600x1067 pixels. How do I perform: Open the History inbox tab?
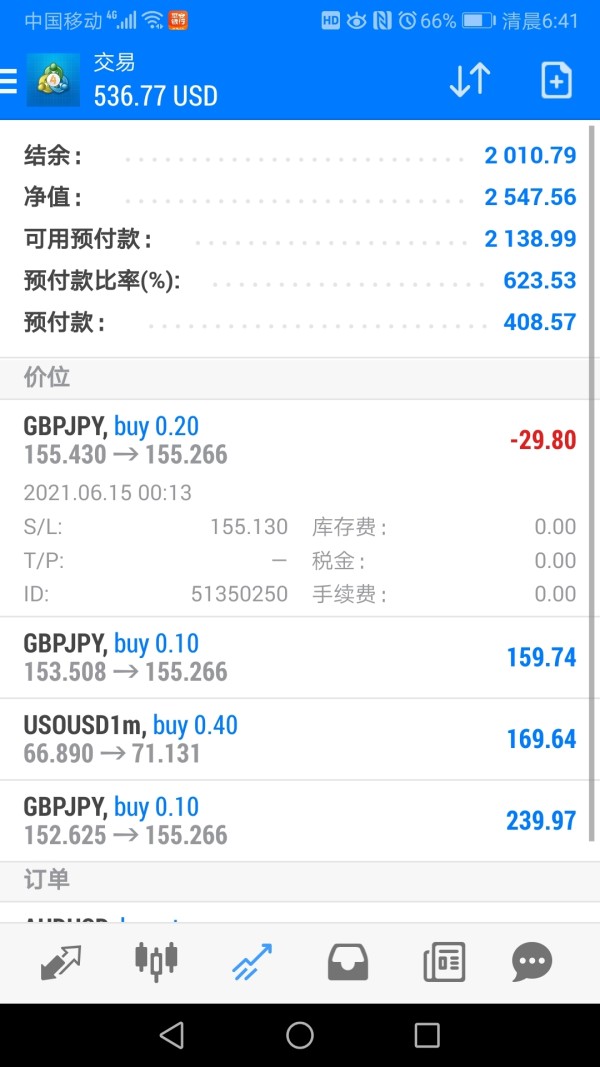[348, 962]
